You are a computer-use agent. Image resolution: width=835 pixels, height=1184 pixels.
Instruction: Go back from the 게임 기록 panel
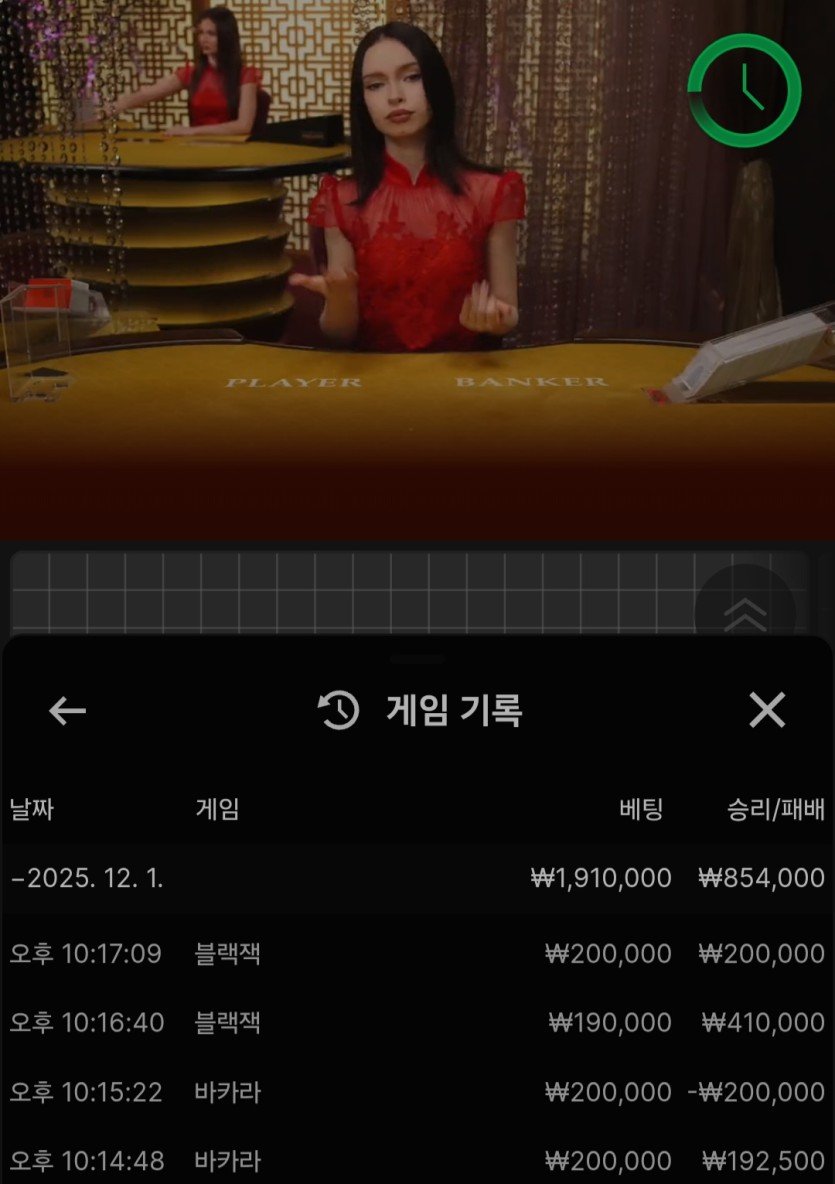(x=67, y=711)
